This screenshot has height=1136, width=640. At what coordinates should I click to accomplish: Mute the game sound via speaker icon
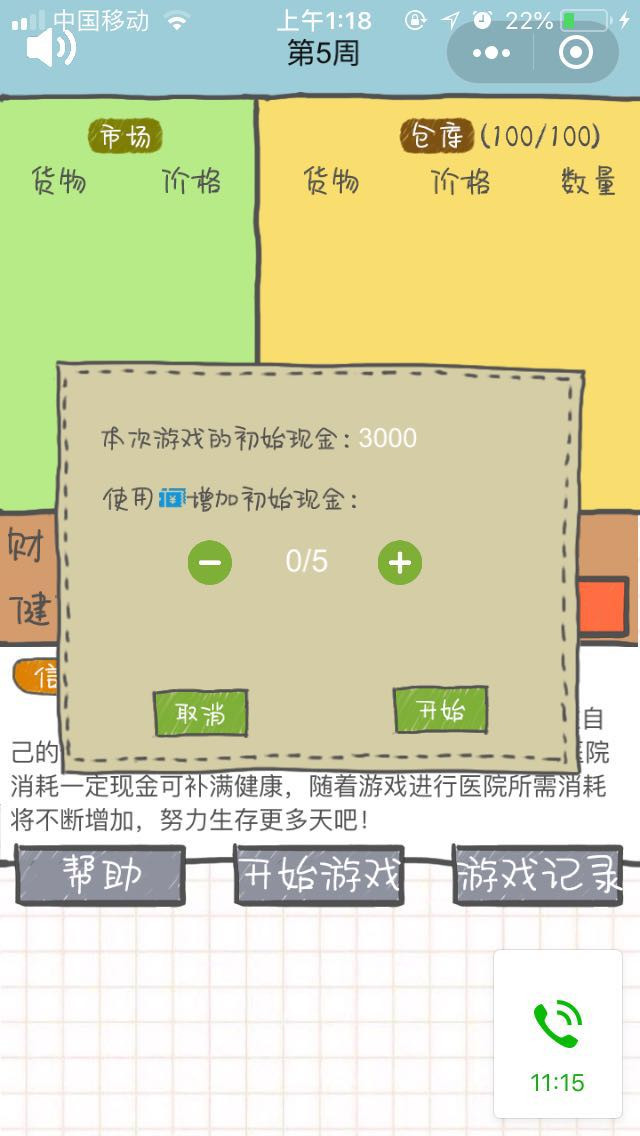(x=51, y=46)
